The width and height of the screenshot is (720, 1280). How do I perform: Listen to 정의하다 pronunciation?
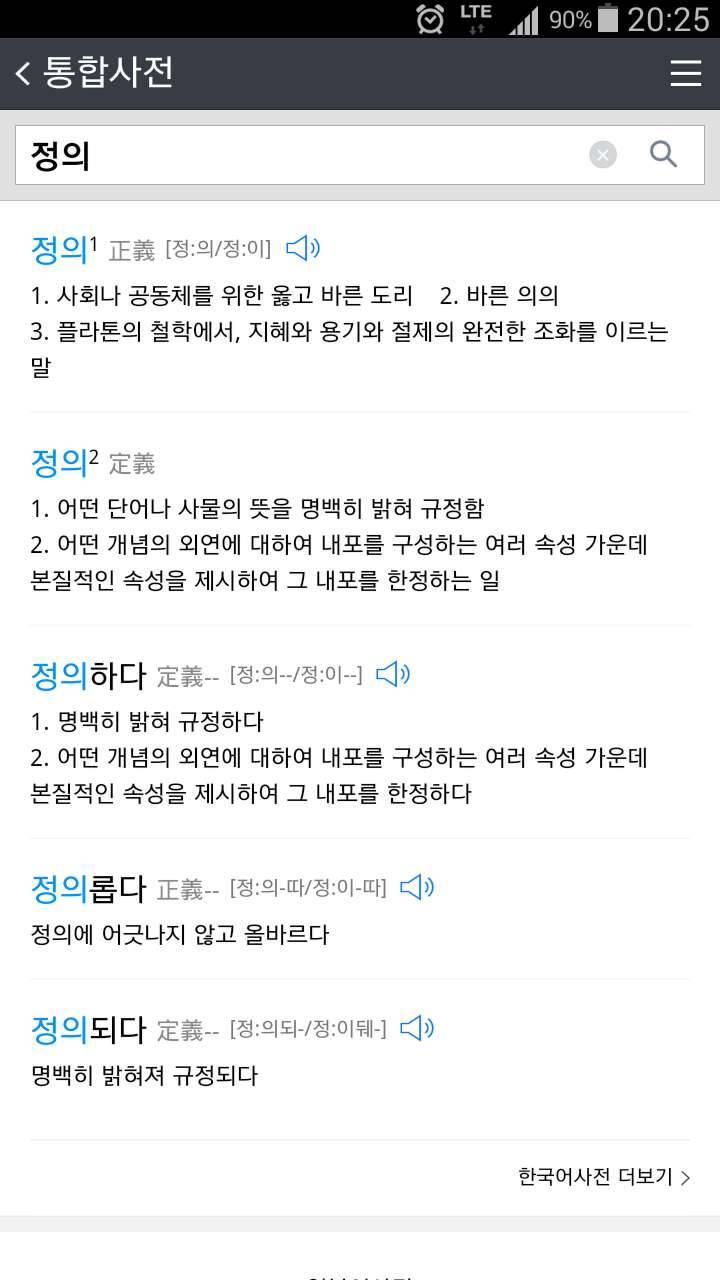click(x=393, y=674)
